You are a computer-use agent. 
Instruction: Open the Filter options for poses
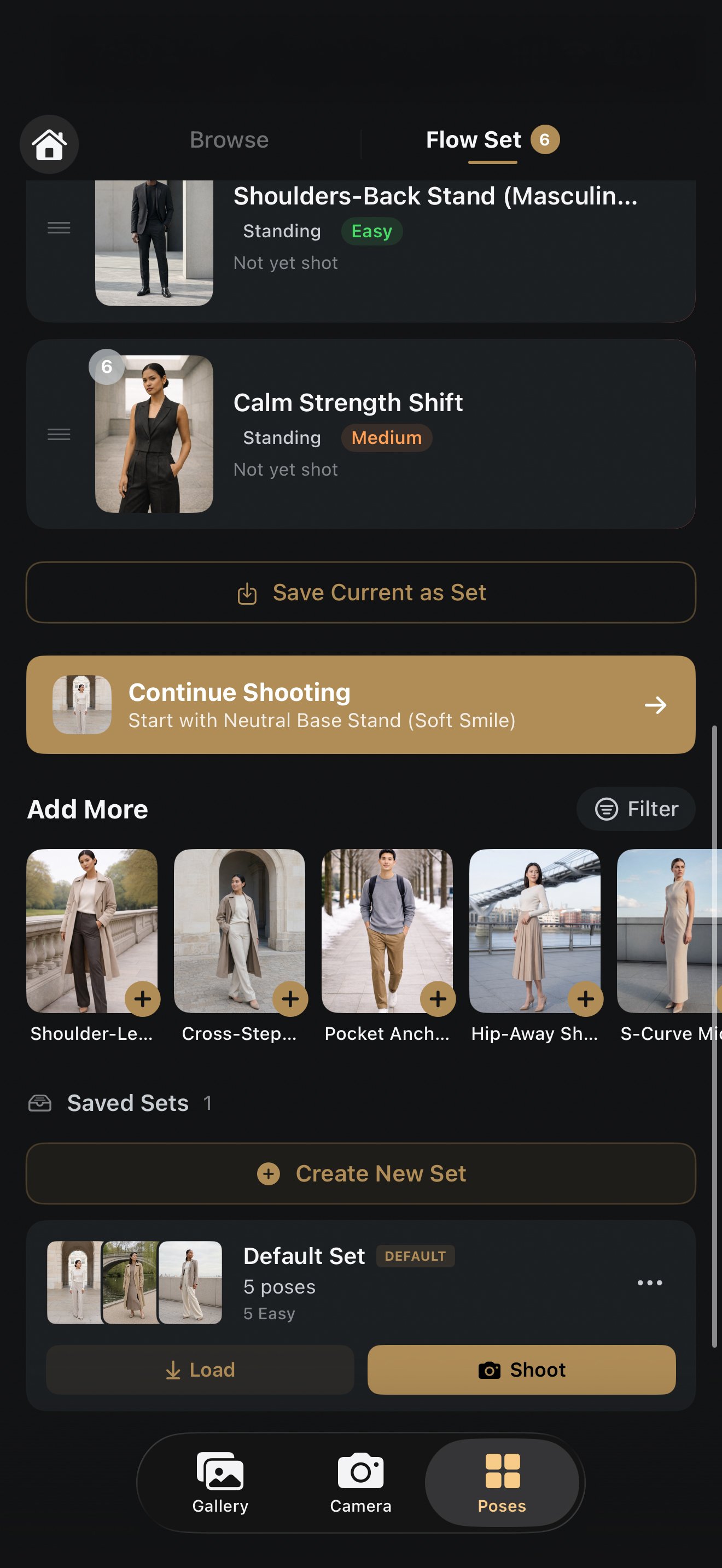635,809
